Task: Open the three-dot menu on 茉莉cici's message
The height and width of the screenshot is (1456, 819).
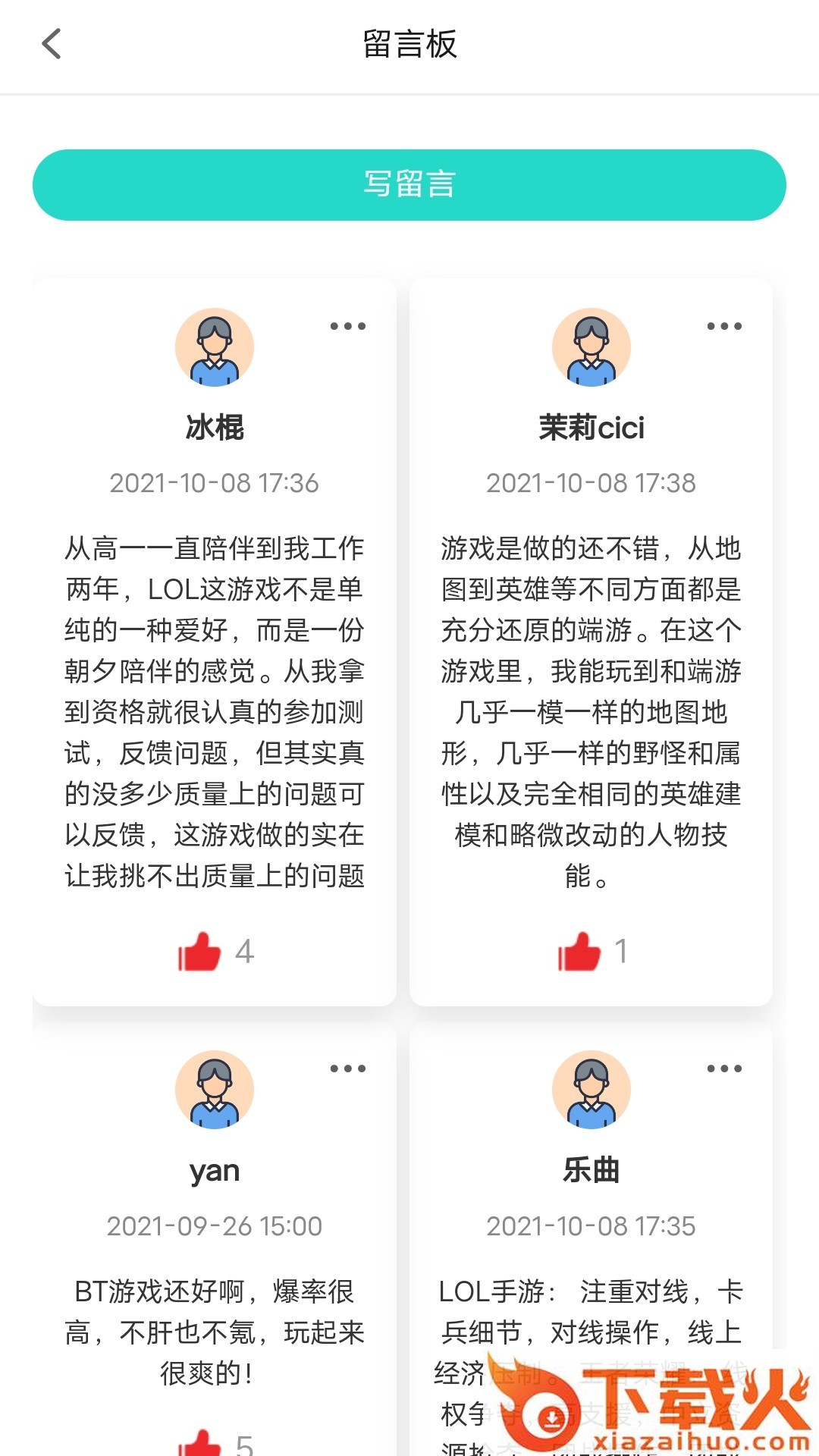Action: coord(724,326)
